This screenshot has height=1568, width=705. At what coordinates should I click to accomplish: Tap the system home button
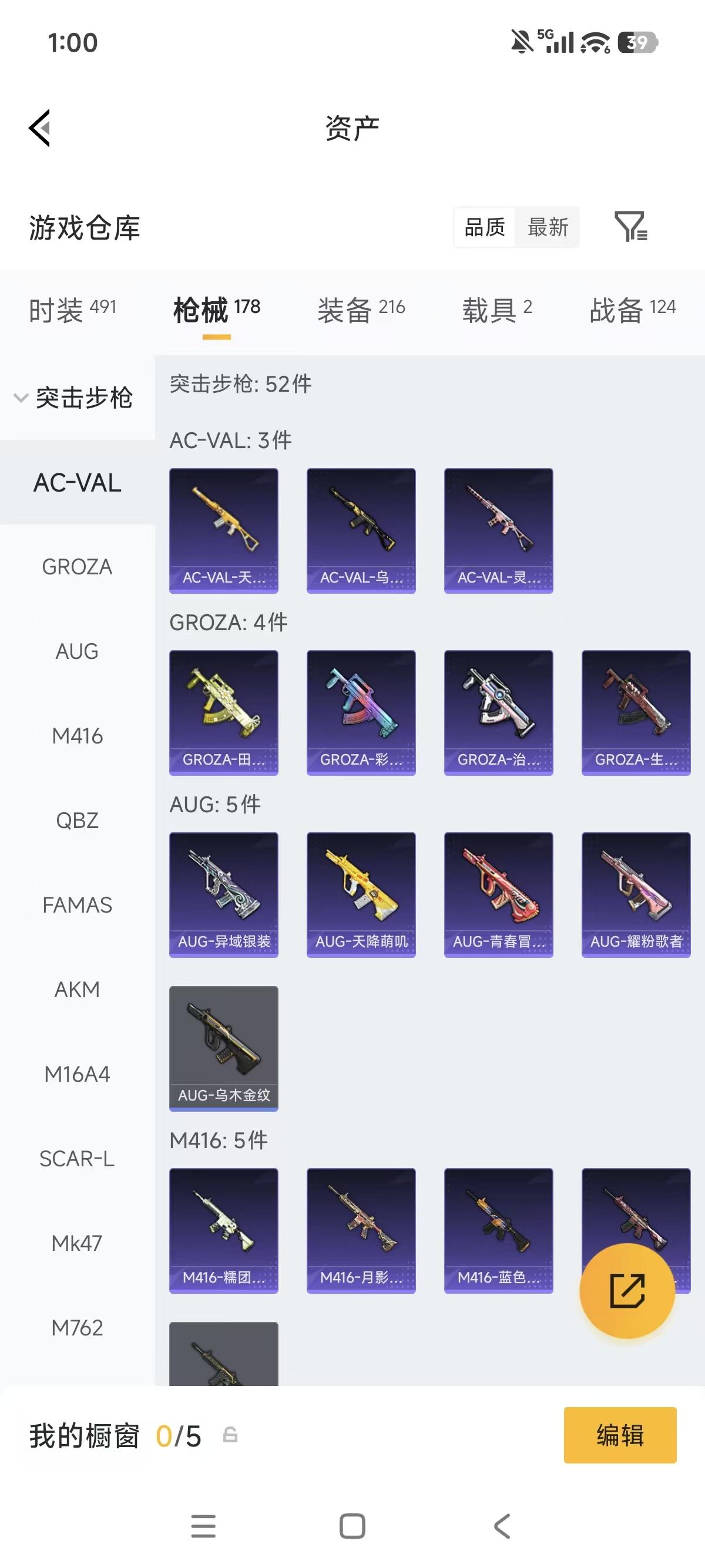click(352, 1526)
